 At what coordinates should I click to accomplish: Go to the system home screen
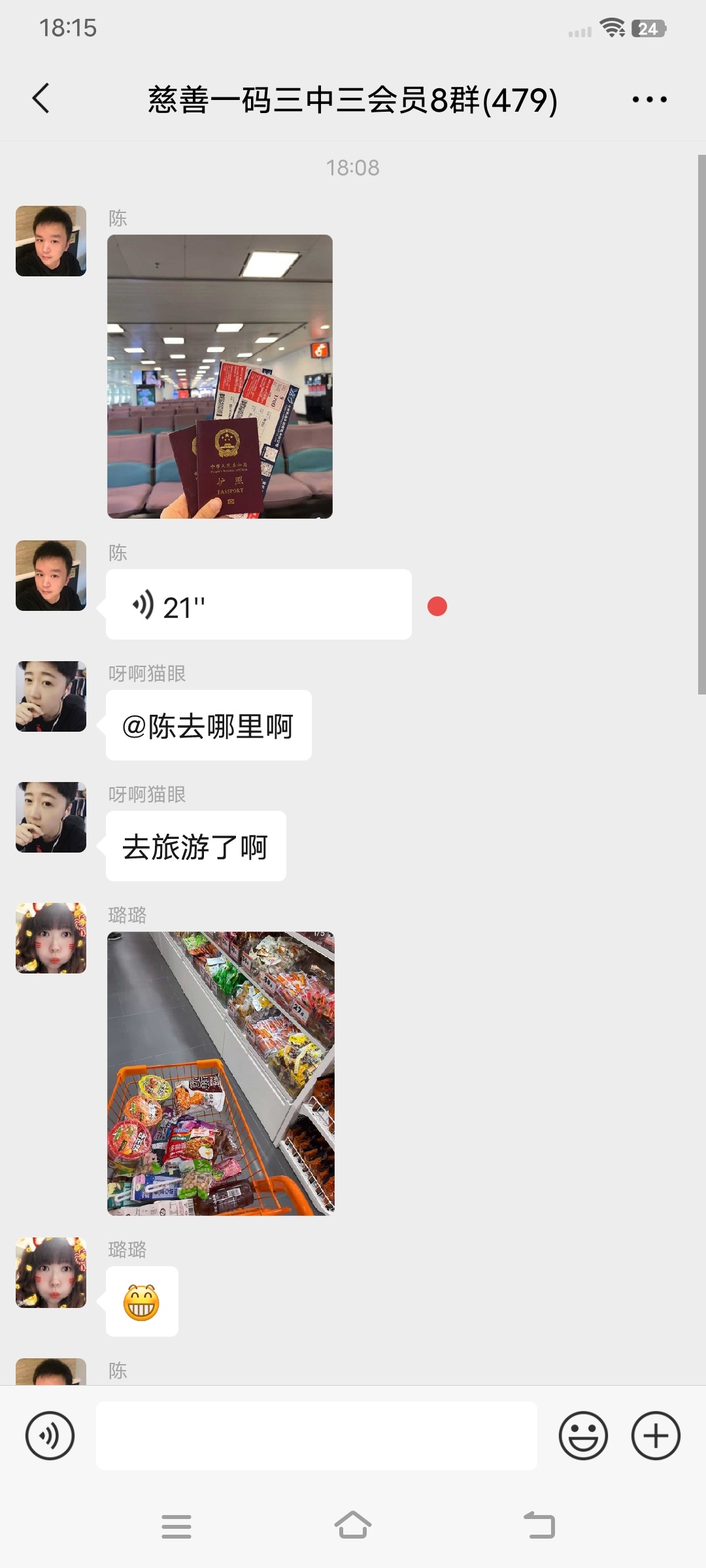pos(353,1526)
